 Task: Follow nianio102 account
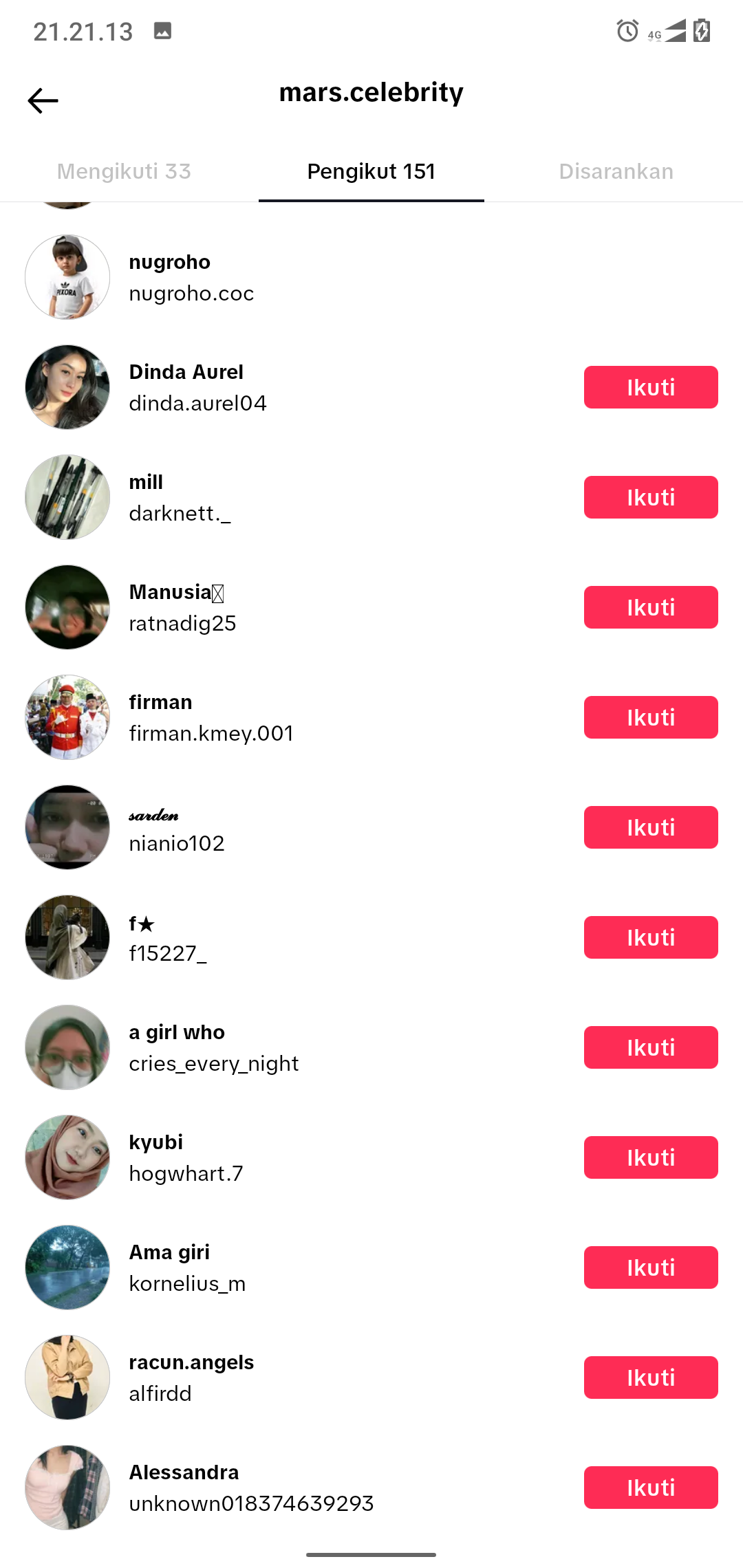point(650,827)
